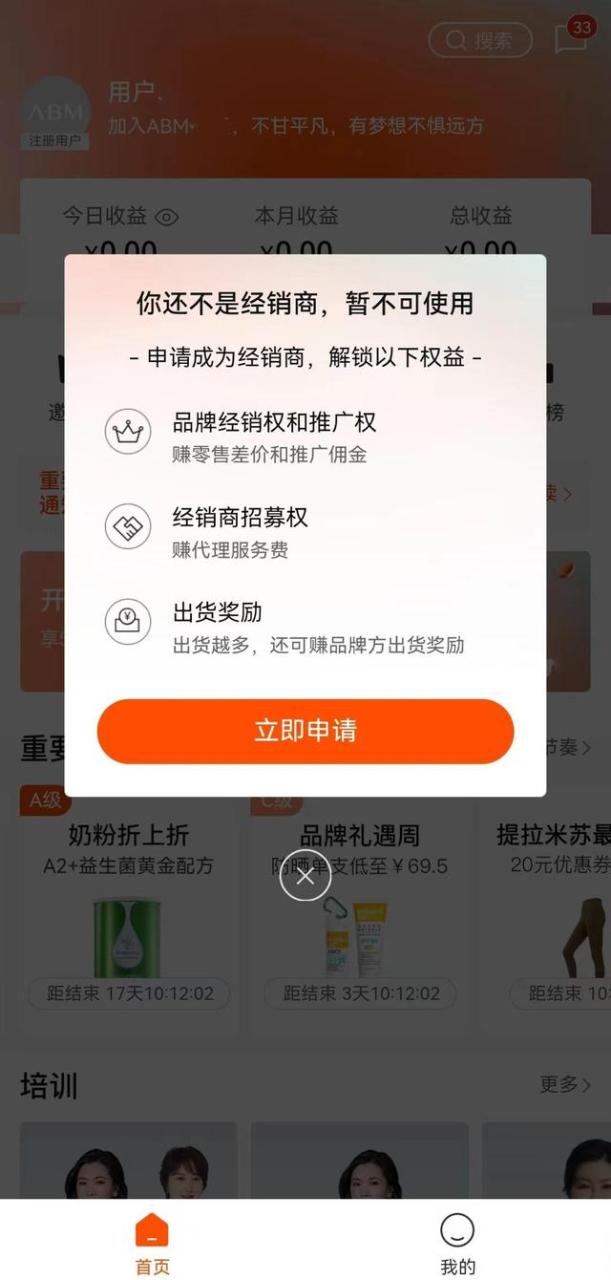This screenshot has width=611, height=1280.
Task: Switch to the 首页 tab
Action: pos(152,1243)
